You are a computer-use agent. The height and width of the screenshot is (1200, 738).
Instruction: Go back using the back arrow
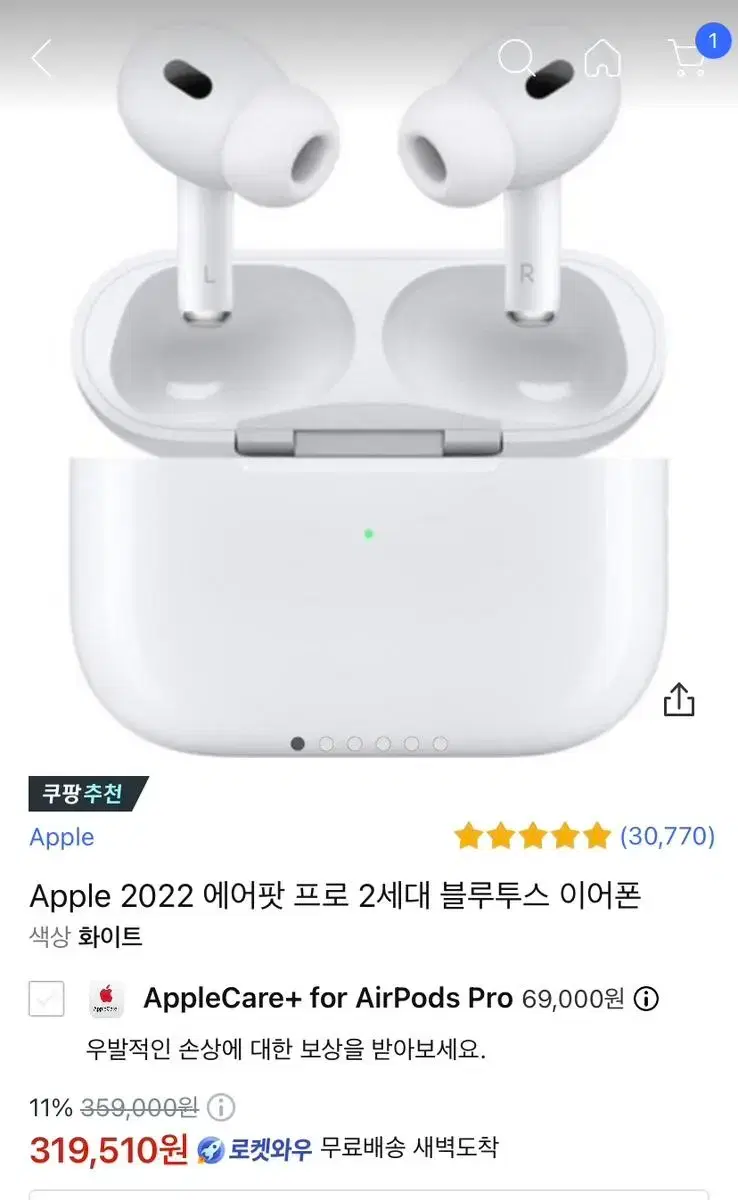coord(40,58)
